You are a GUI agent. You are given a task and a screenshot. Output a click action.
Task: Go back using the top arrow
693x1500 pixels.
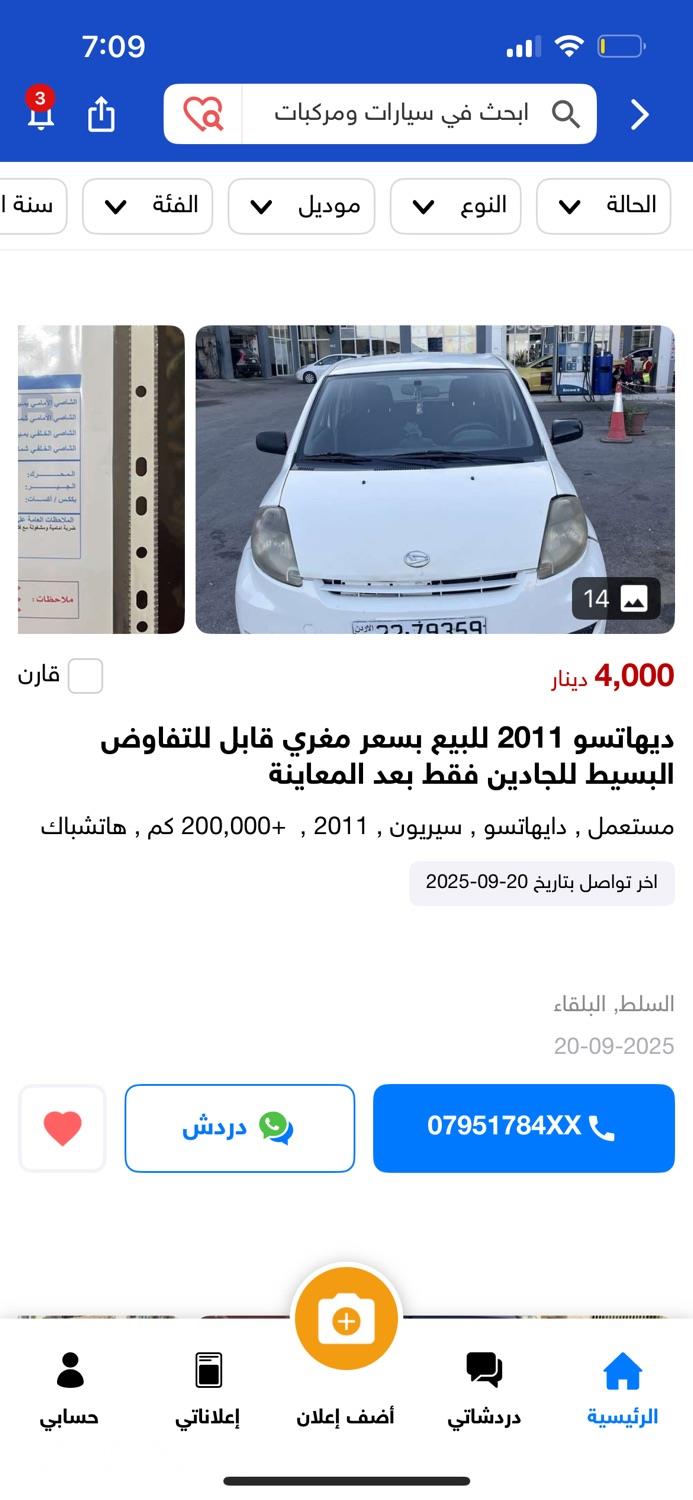pos(640,115)
